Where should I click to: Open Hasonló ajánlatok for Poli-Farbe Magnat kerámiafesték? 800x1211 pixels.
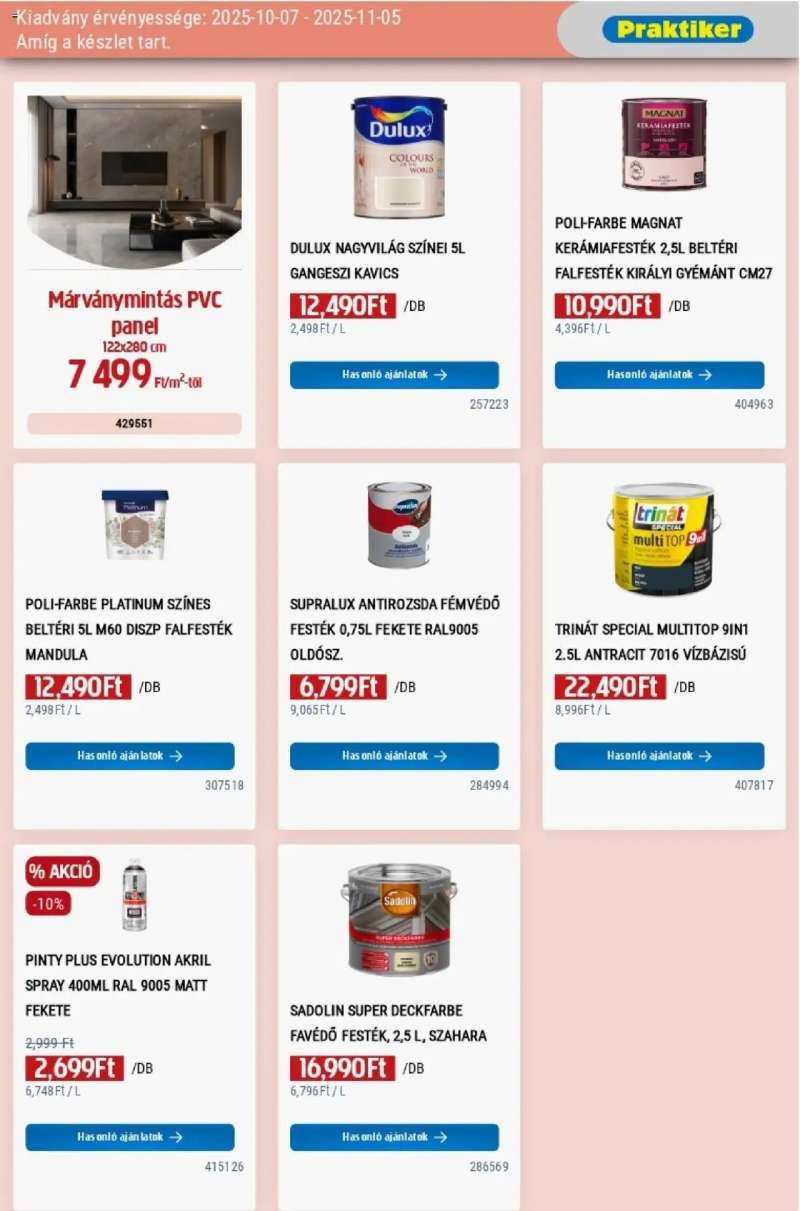pos(657,375)
